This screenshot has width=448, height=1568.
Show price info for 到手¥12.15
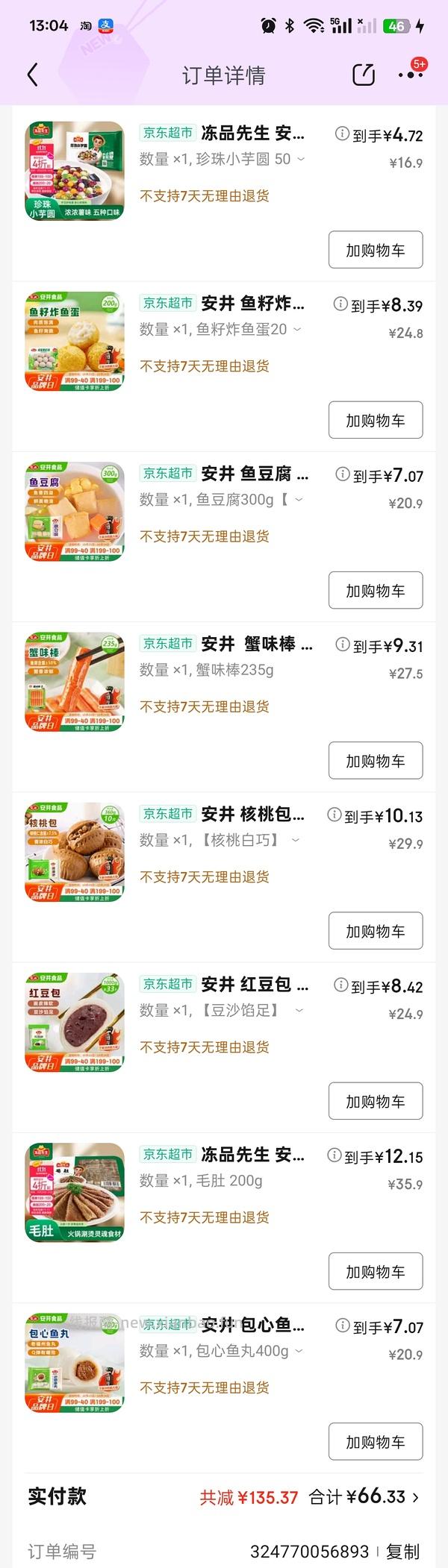335,1155
